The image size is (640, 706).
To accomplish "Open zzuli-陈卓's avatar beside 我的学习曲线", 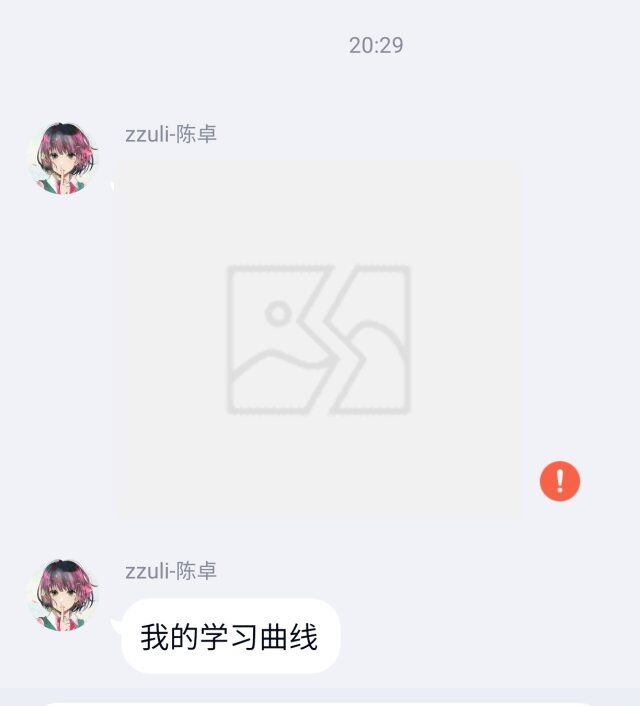I will pyautogui.click(x=63, y=594).
